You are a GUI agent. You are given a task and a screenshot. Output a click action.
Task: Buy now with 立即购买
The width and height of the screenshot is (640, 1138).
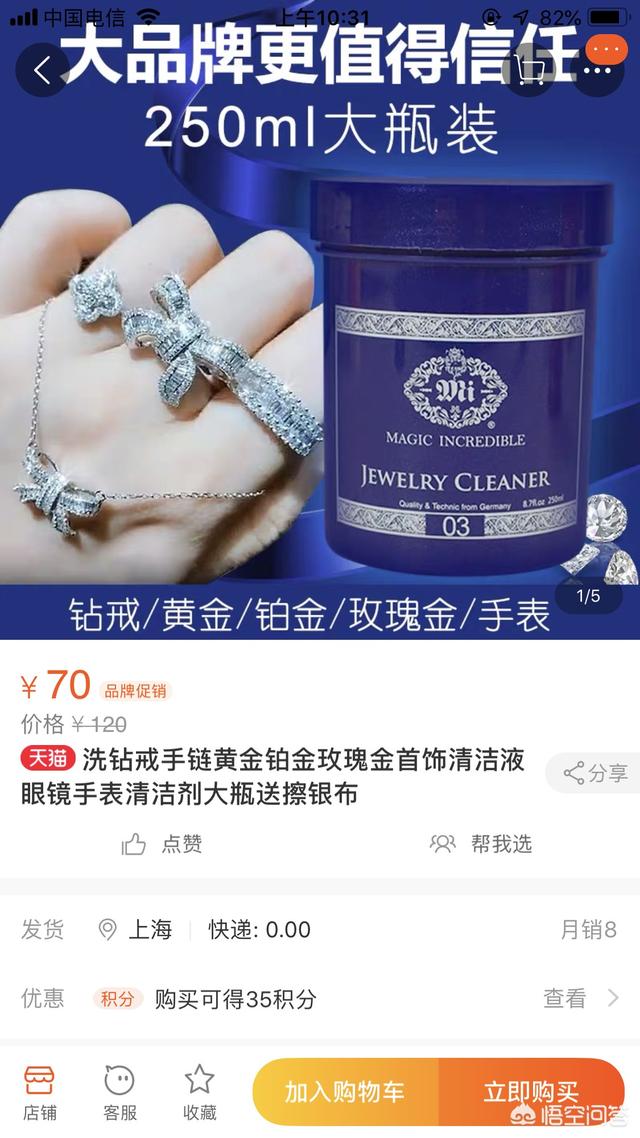coord(531,1092)
